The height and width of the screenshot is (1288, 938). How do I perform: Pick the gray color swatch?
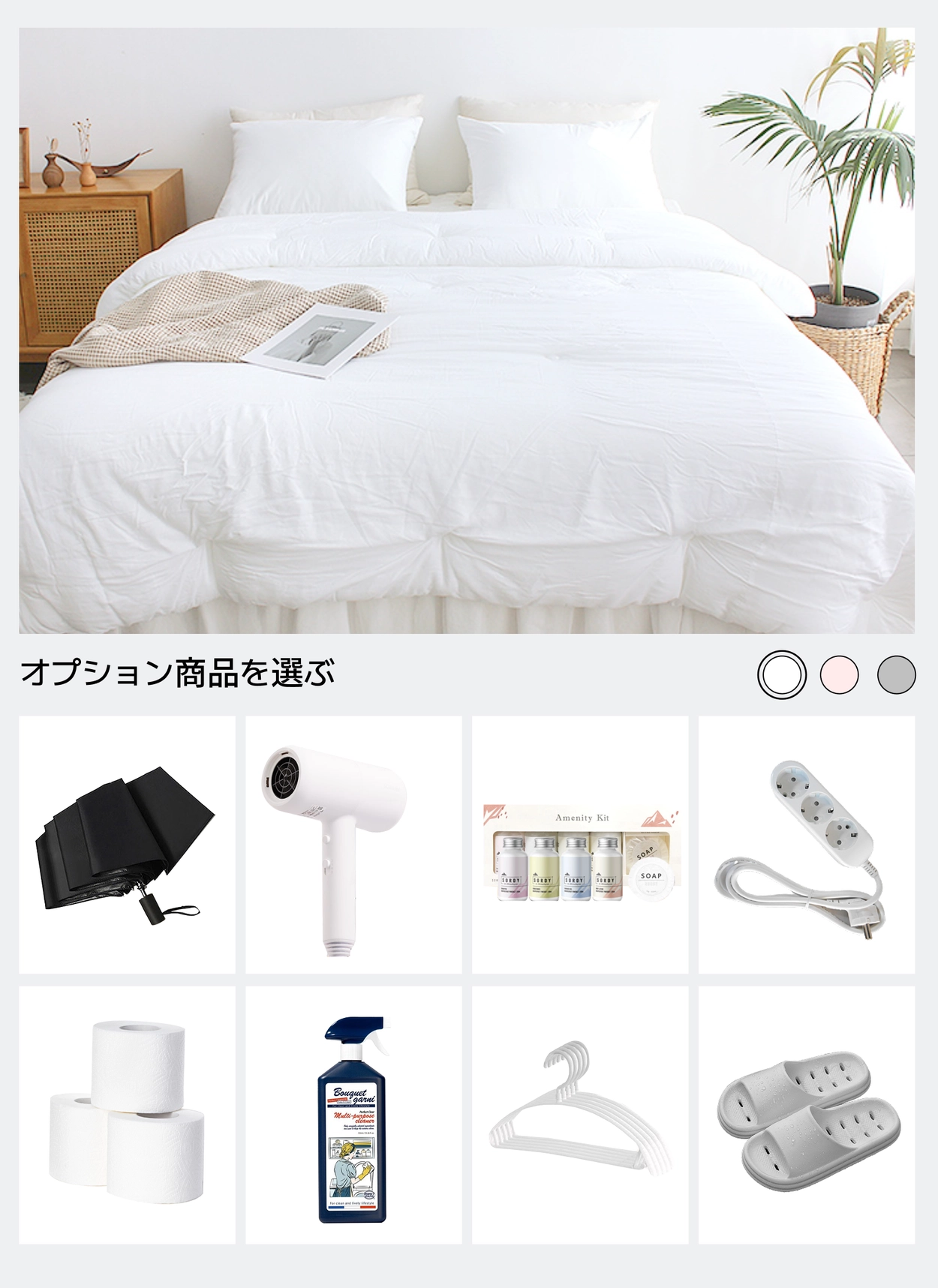coord(896,674)
